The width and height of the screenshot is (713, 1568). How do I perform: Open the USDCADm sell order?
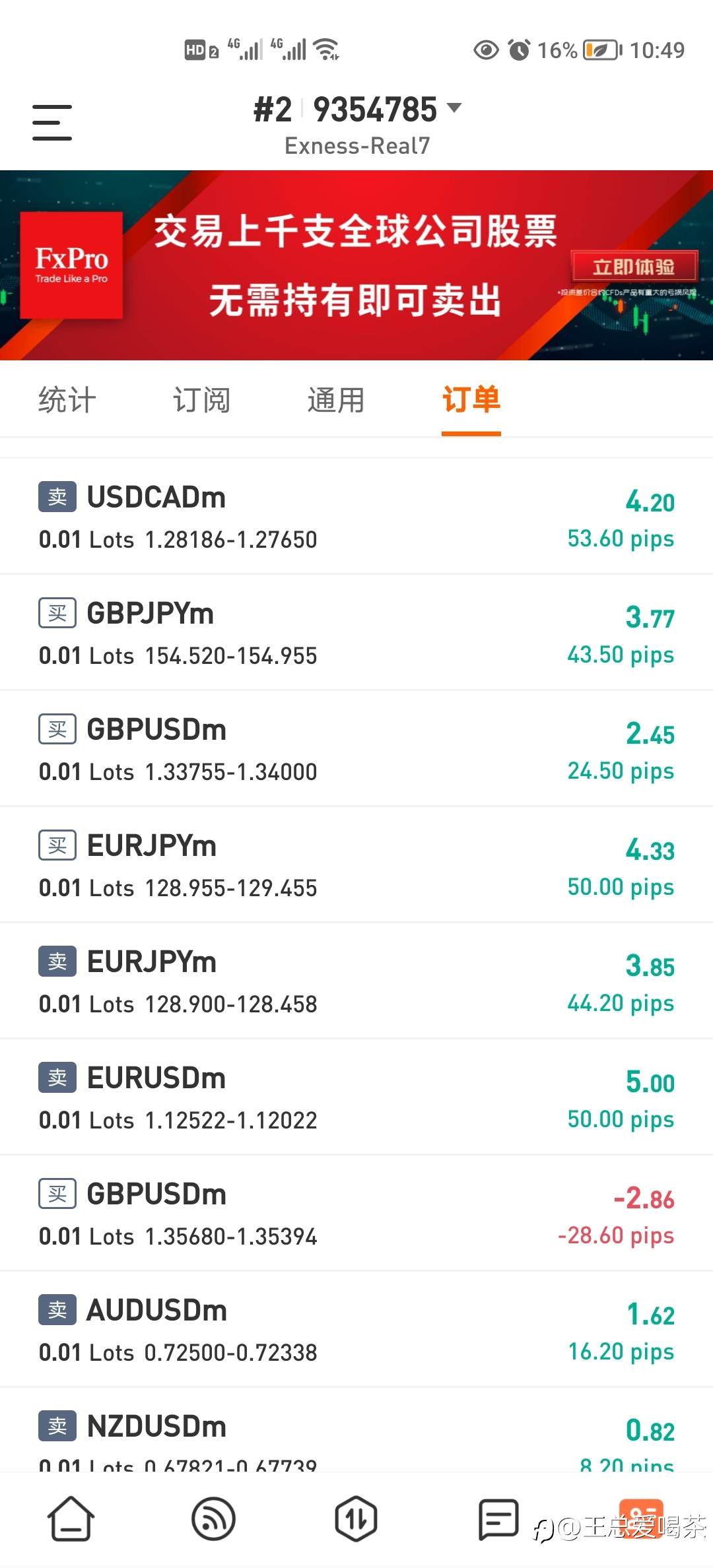(x=356, y=517)
